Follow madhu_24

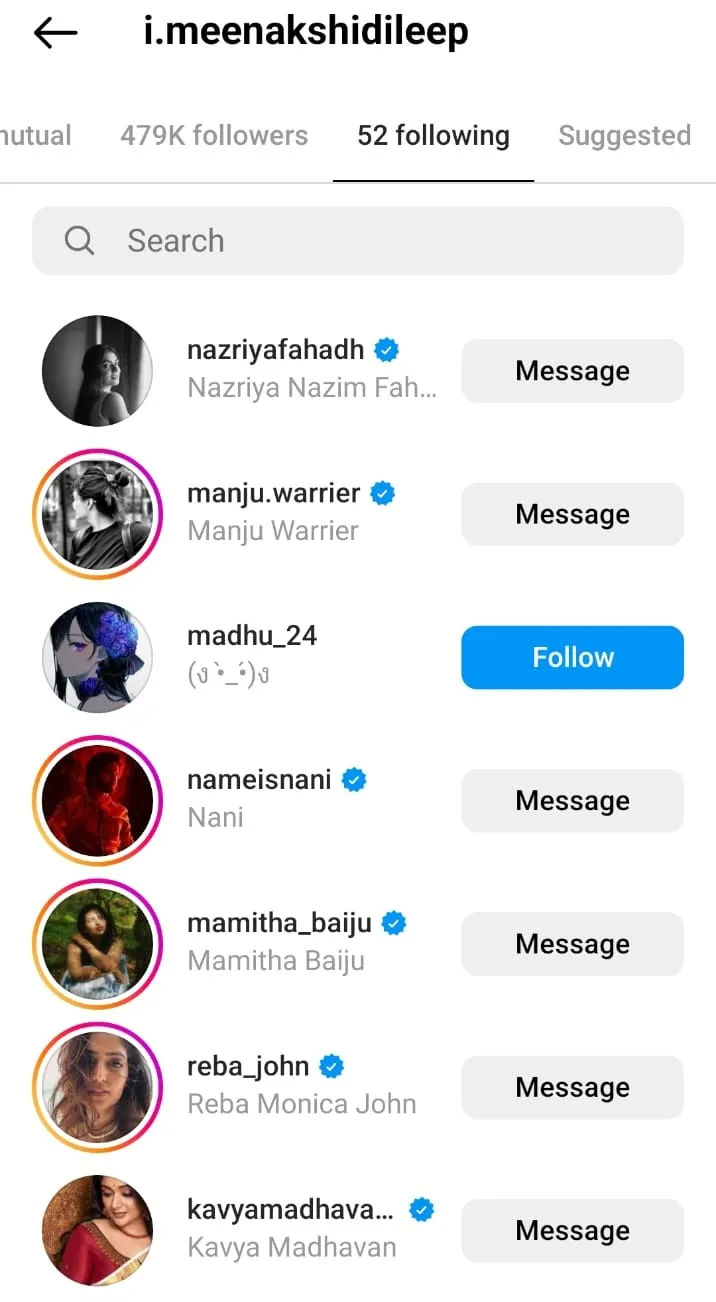(x=572, y=657)
